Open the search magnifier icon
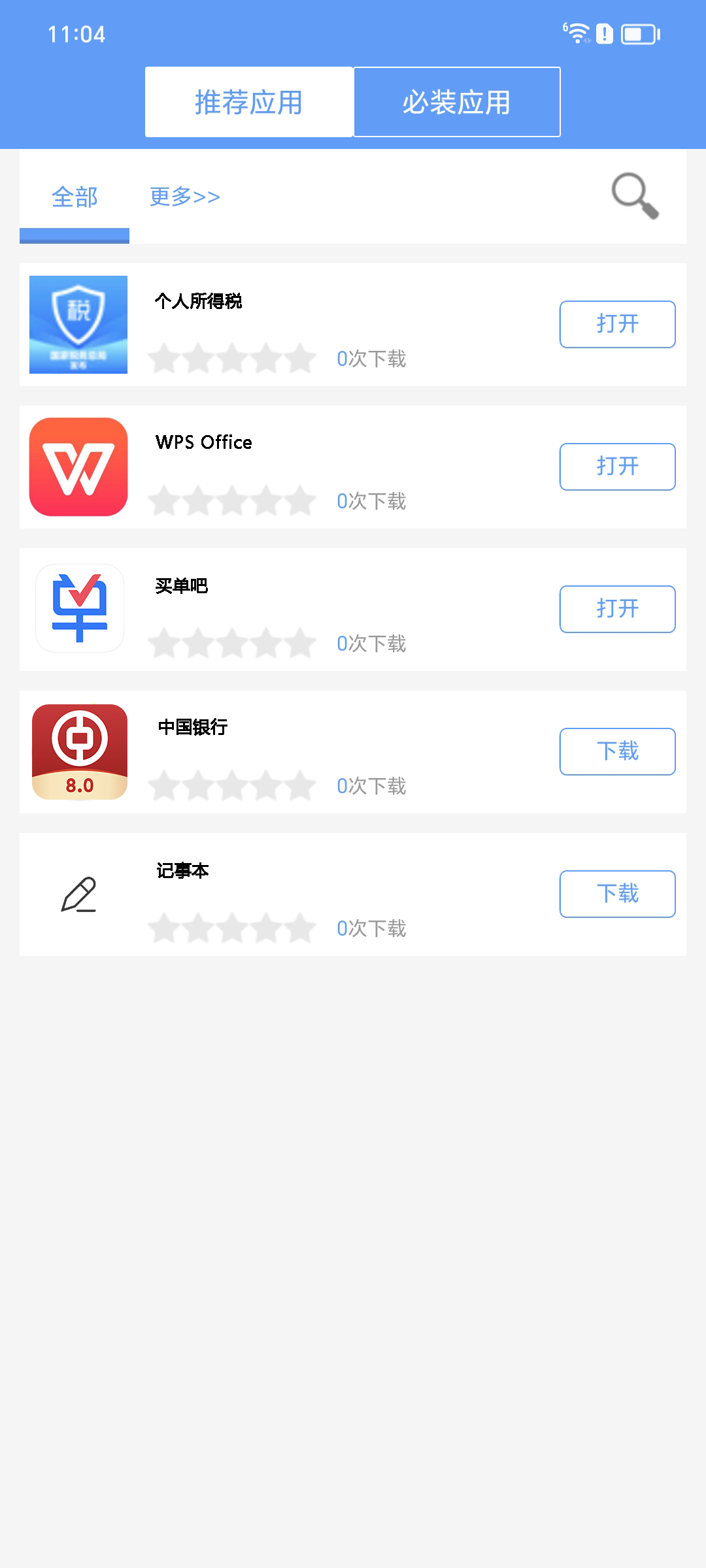 [635, 196]
